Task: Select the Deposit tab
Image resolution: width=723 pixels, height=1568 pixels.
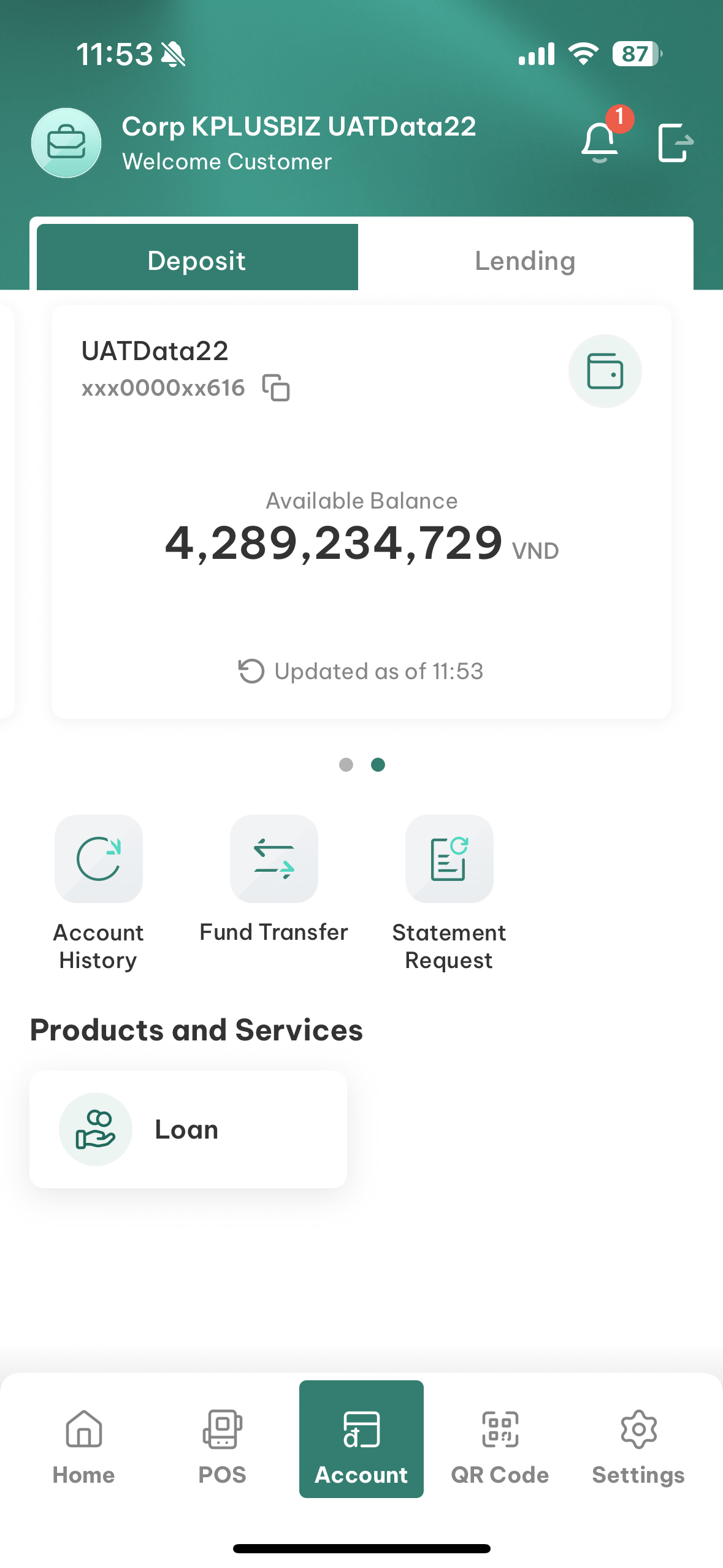Action: (x=197, y=261)
